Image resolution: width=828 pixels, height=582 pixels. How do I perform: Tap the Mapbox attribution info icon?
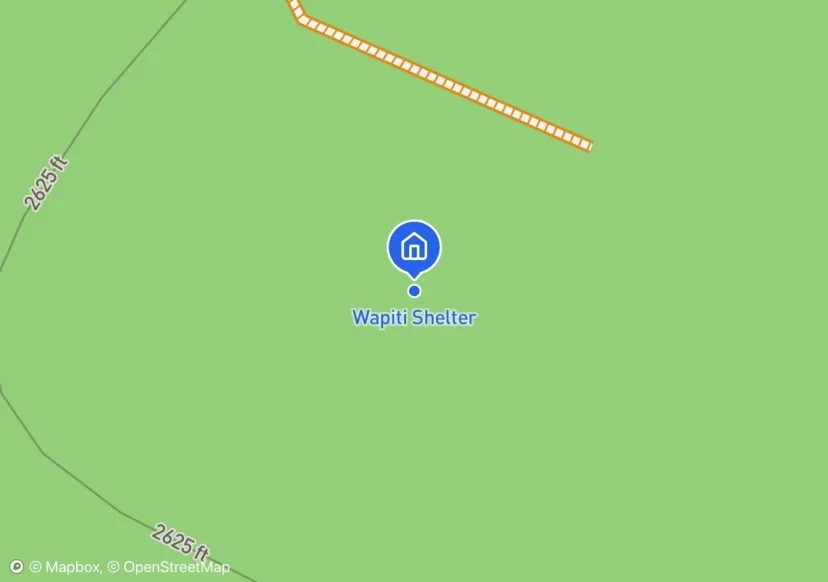click(16, 567)
